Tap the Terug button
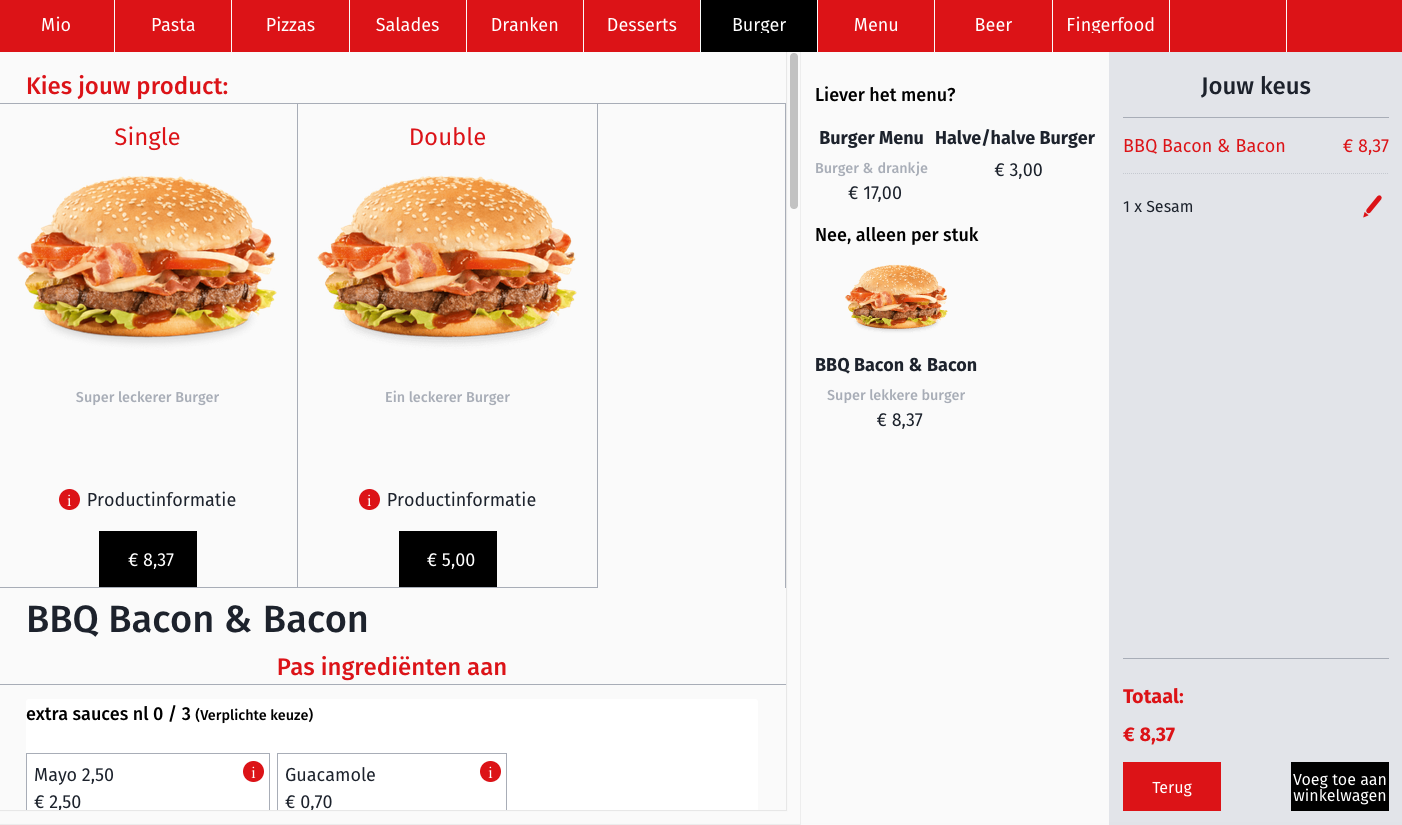This screenshot has width=1402, height=825. click(x=1171, y=787)
